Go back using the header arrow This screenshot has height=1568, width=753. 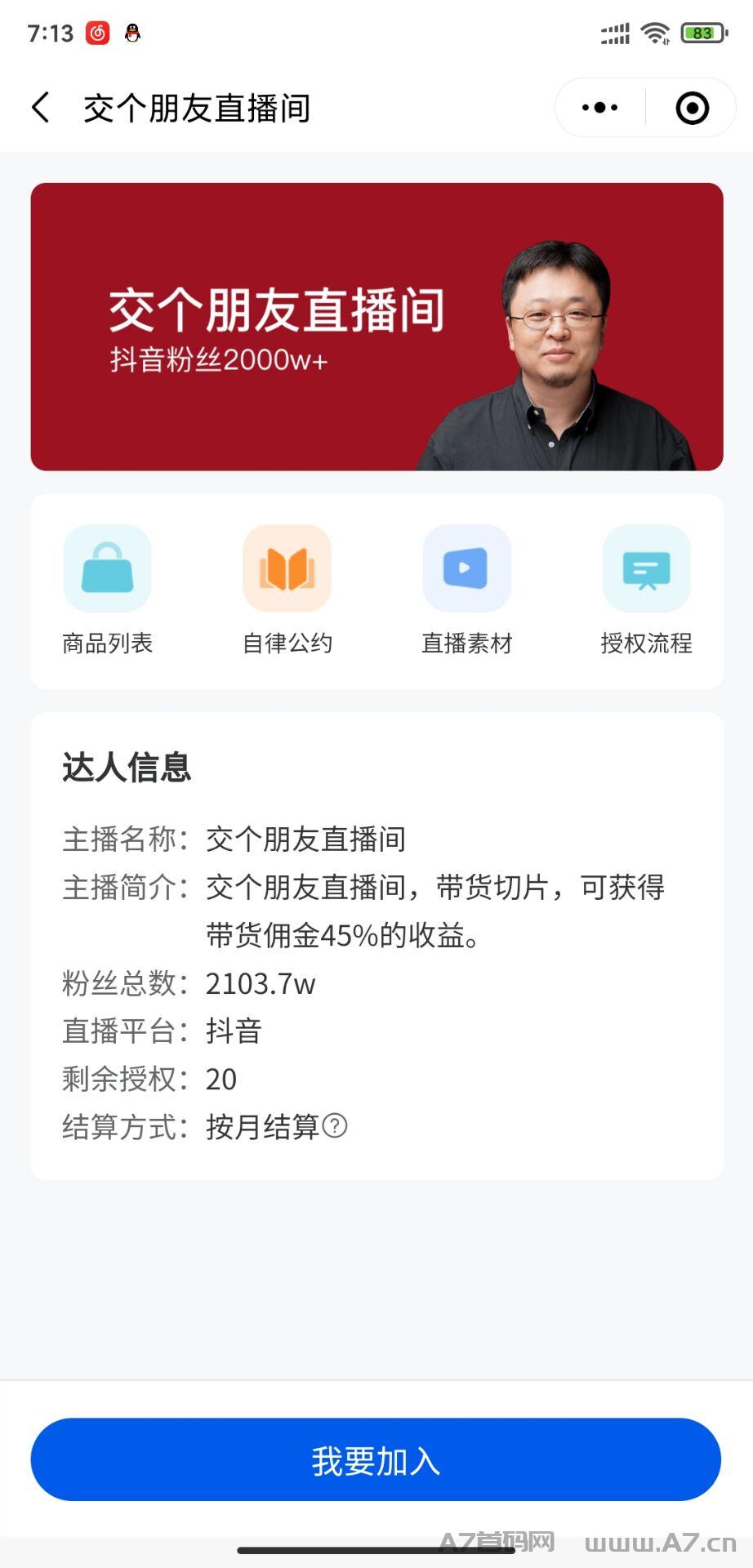tap(41, 108)
